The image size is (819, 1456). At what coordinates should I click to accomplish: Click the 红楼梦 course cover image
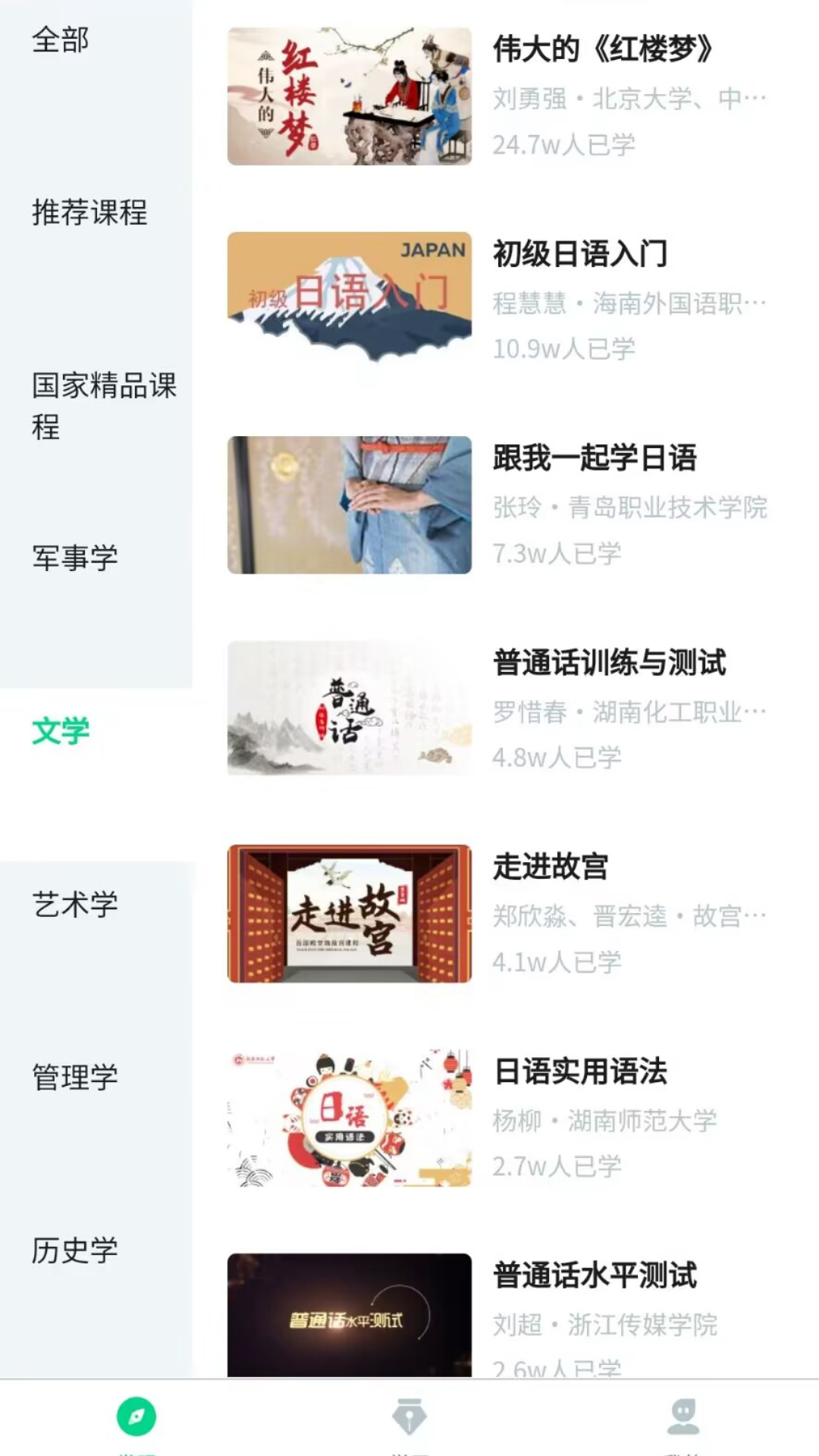click(x=350, y=93)
